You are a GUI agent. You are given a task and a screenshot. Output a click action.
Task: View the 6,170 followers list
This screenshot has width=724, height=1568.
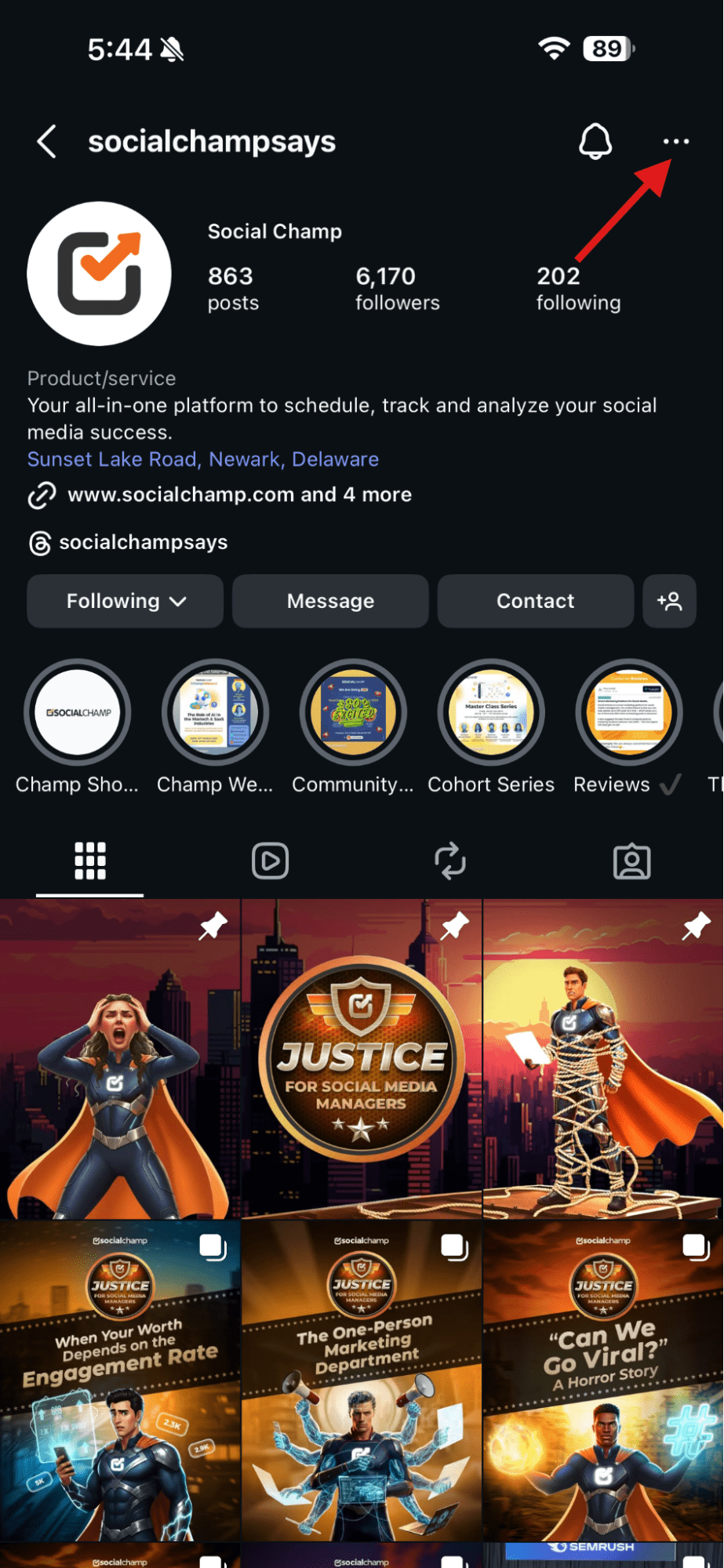[x=397, y=289]
